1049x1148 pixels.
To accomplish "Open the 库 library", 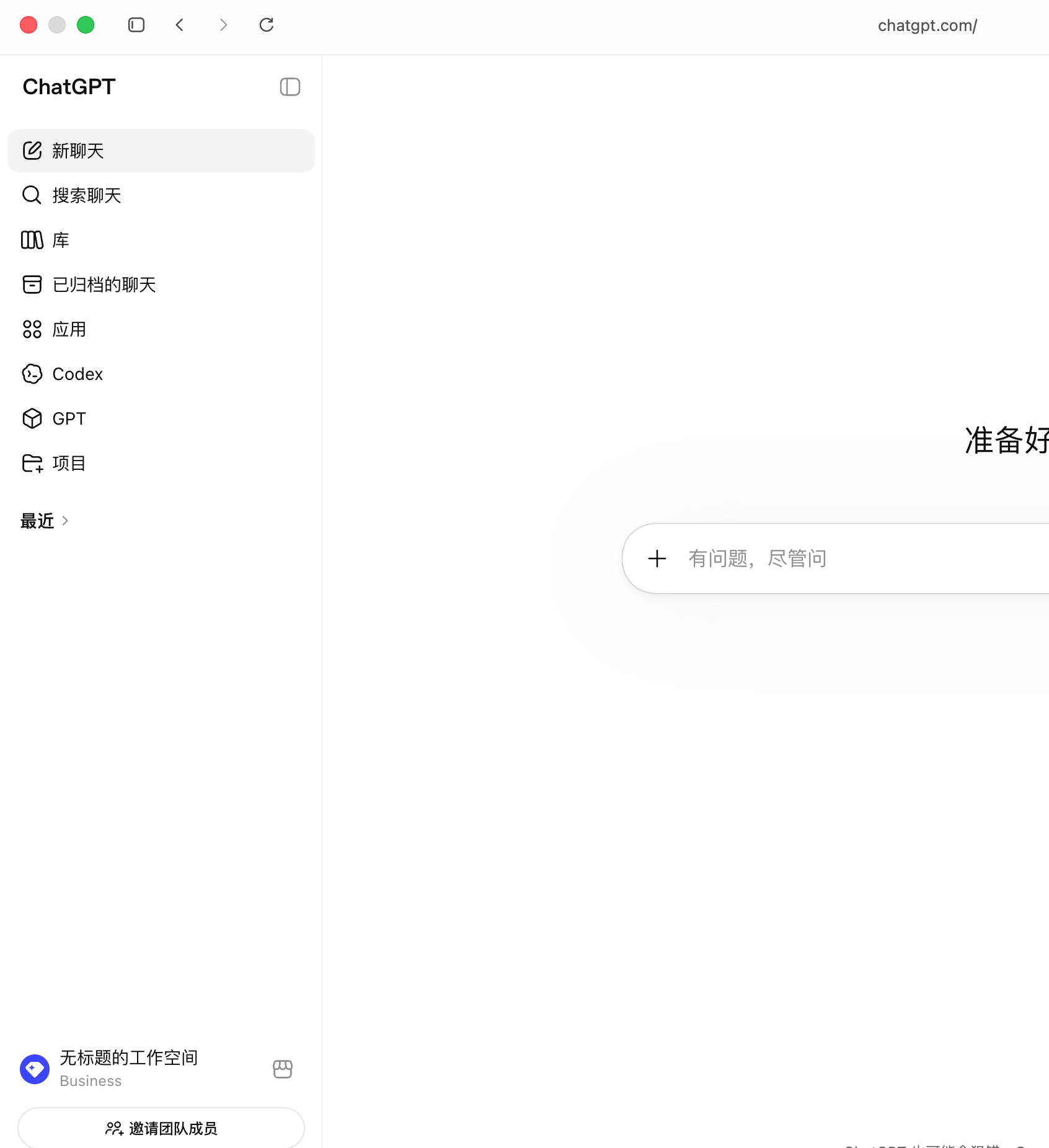I will point(161,240).
